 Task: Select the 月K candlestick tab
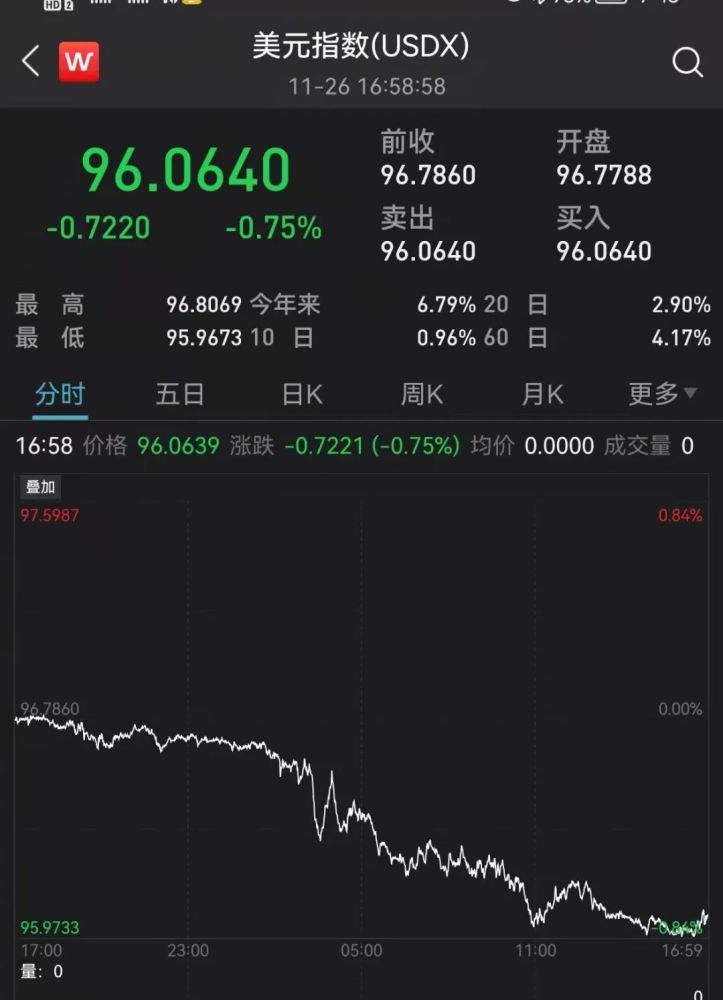point(542,394)
